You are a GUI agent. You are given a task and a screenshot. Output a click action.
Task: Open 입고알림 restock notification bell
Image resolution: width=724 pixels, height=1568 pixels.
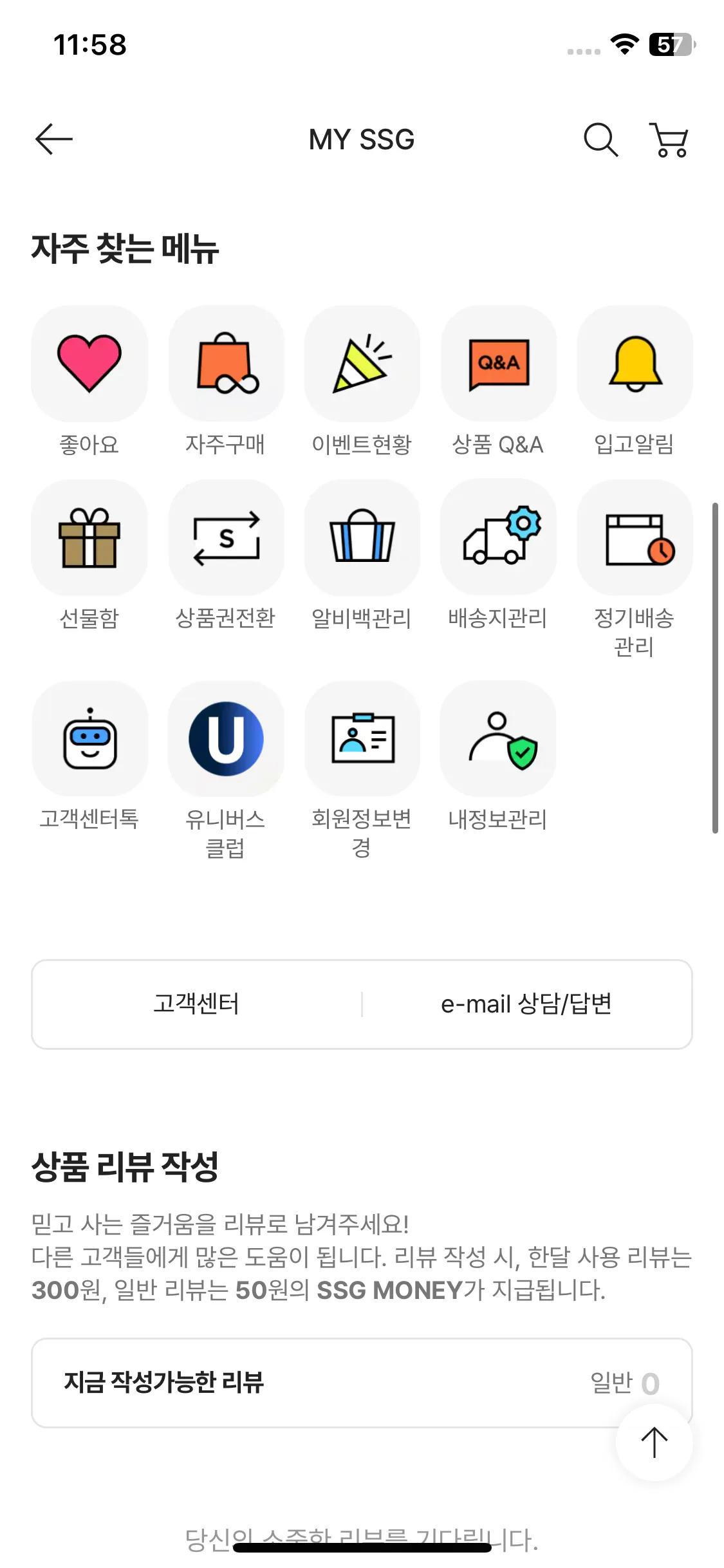tap(635, 364)
